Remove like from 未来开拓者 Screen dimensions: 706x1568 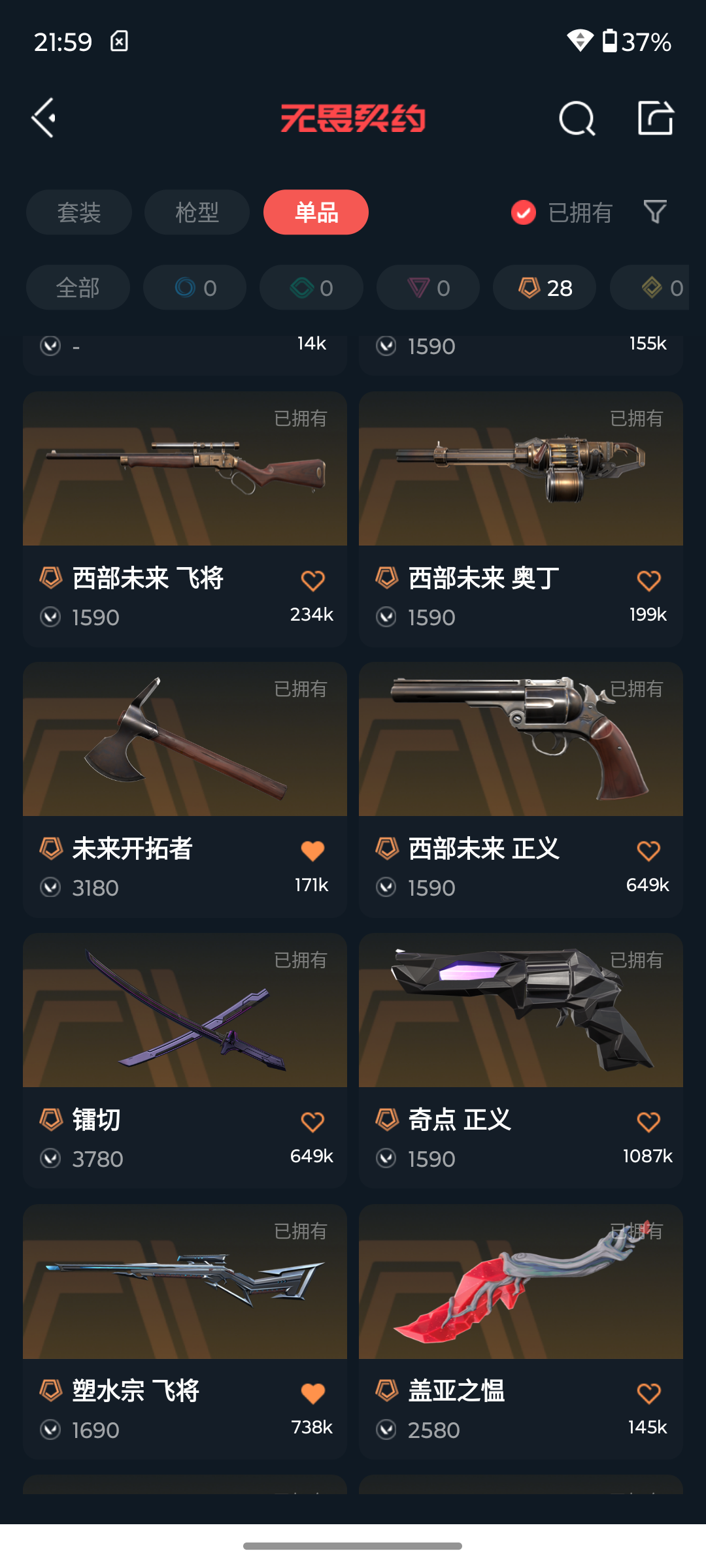(x=312, y=851)
